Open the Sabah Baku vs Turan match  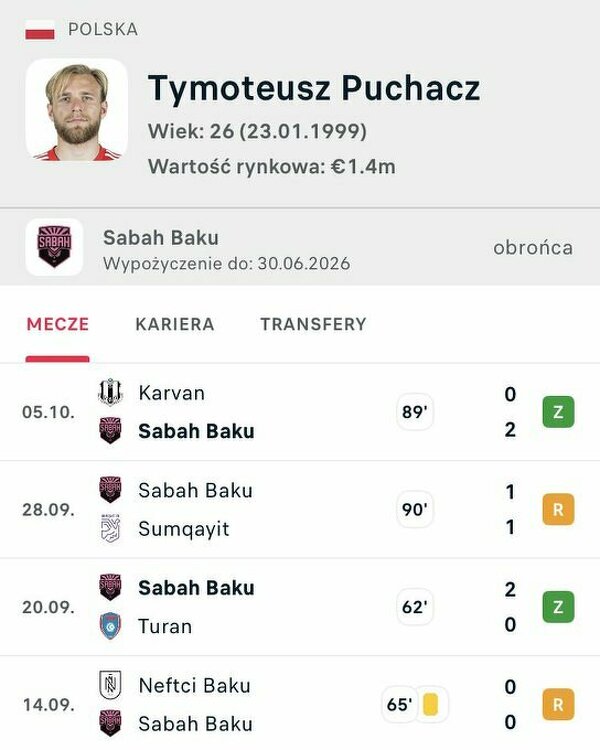coord(300,607)
